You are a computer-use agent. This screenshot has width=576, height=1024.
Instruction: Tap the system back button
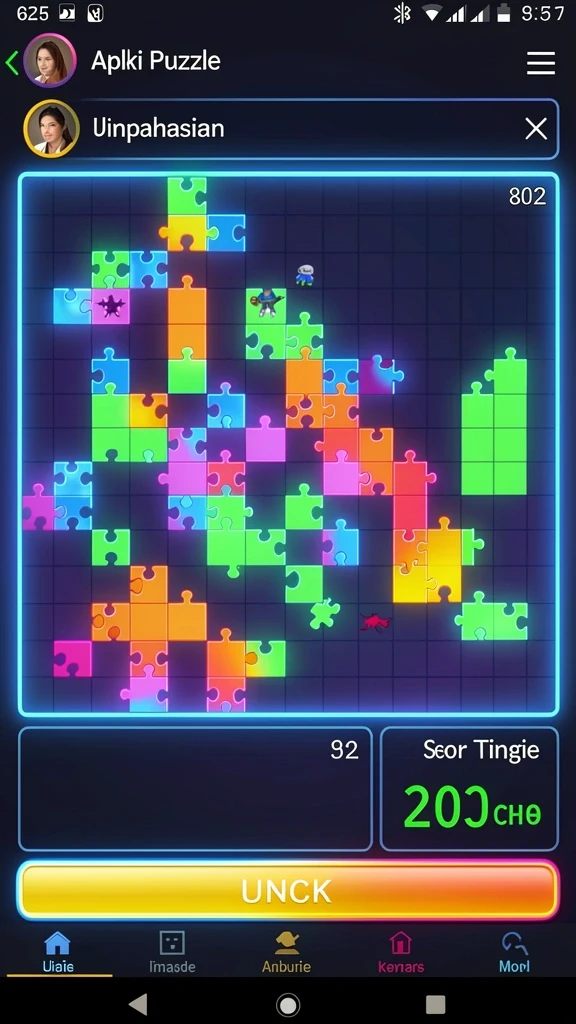pos(138,1004)
